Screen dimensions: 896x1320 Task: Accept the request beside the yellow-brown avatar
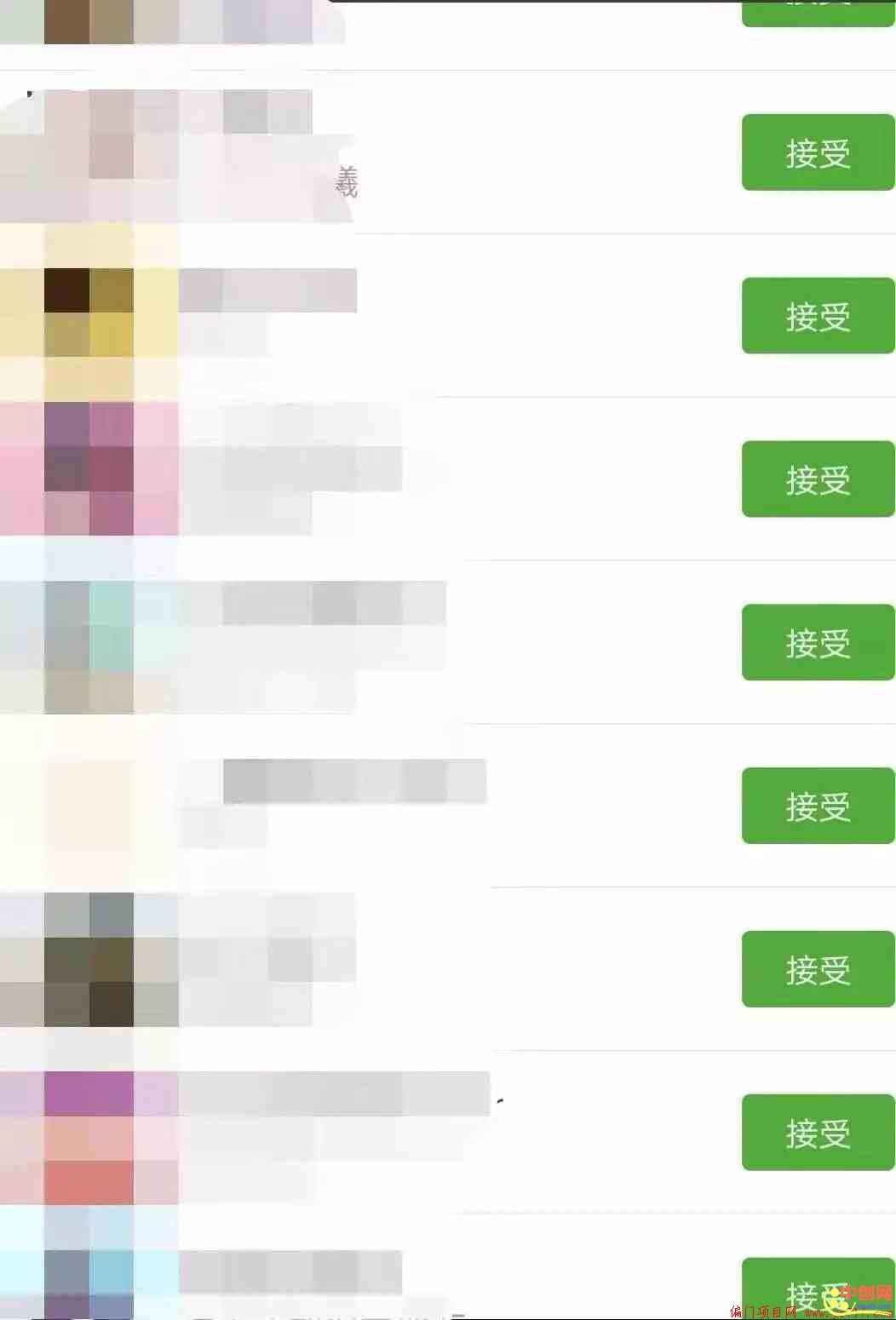click(818, 316)
